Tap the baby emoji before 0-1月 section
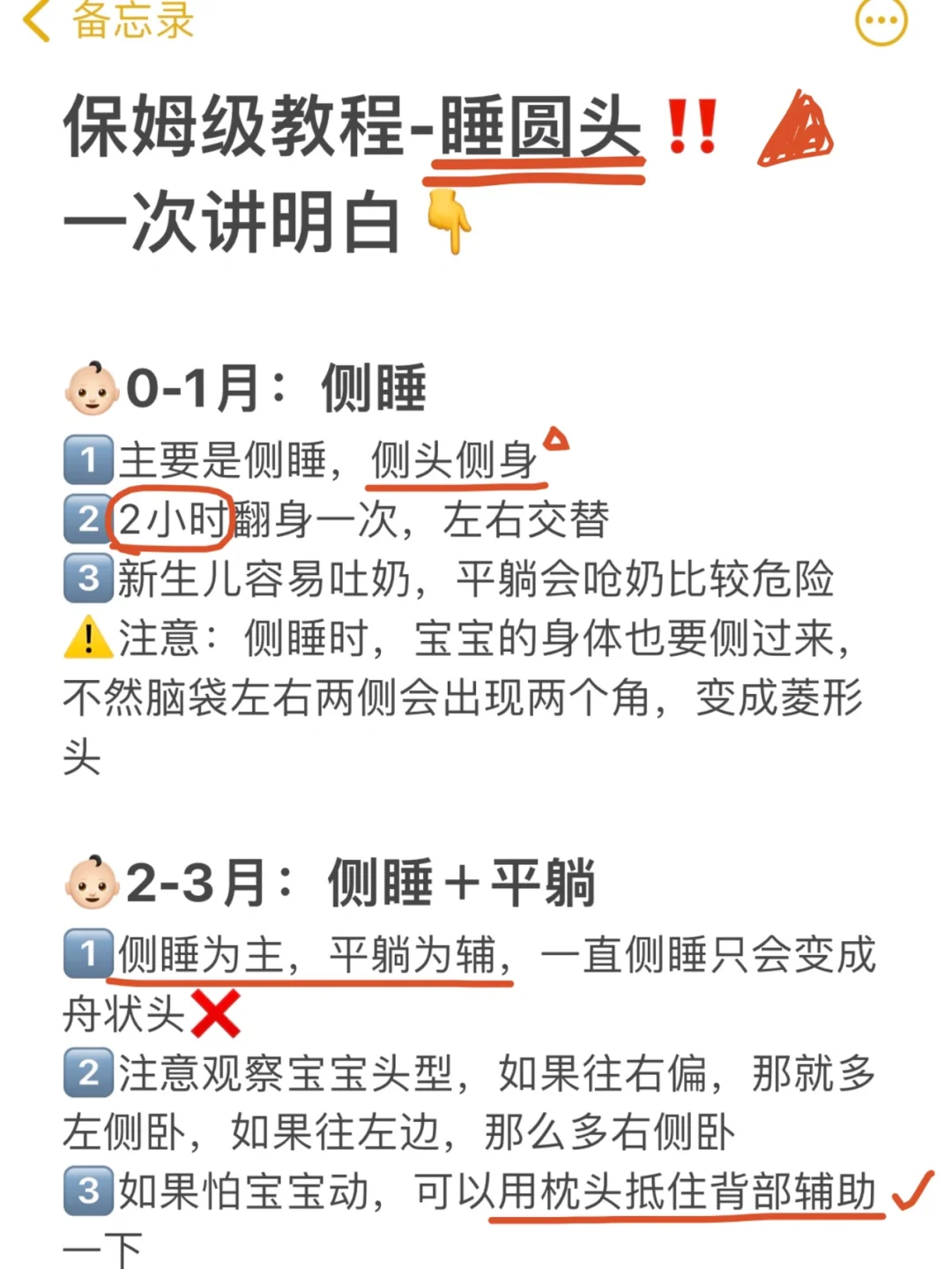 (x=91, y=385)
